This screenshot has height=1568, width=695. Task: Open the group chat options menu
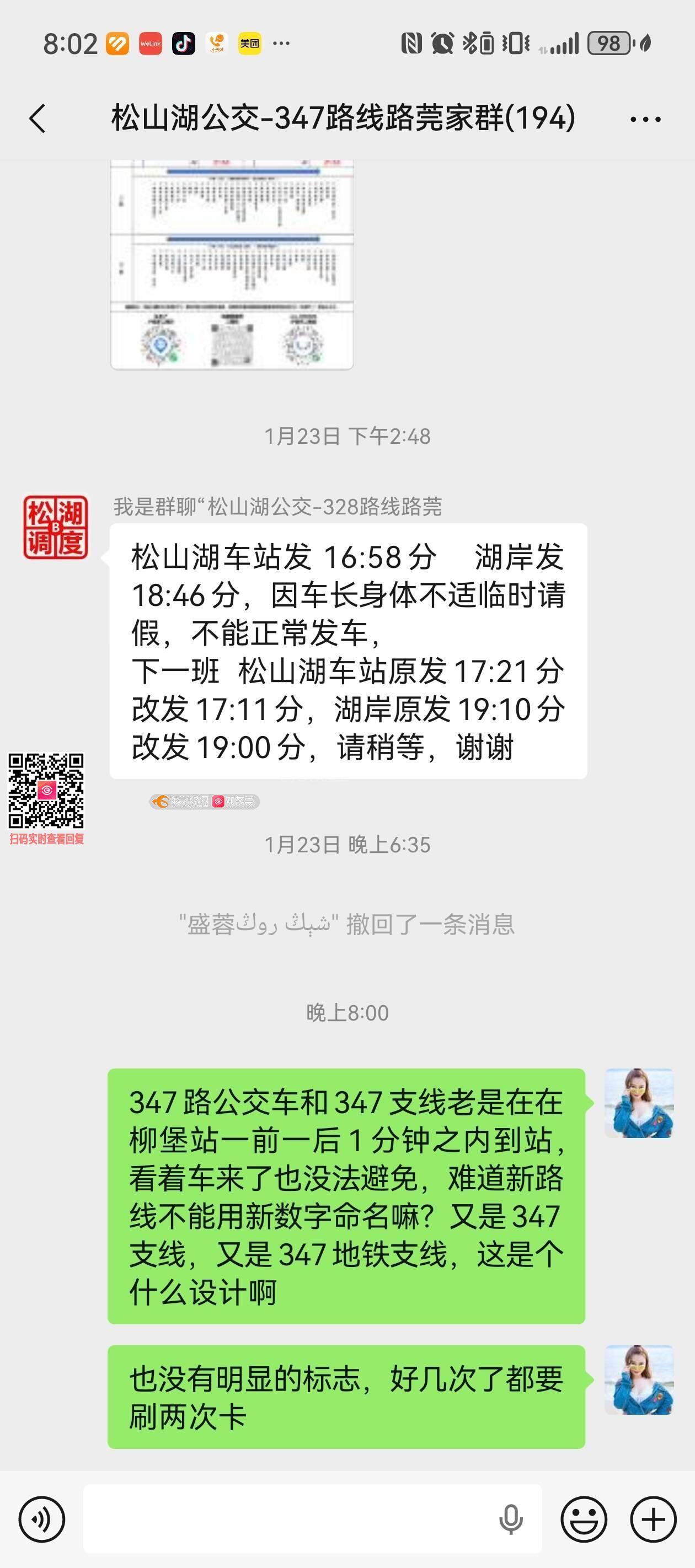(x=645, y=119)
